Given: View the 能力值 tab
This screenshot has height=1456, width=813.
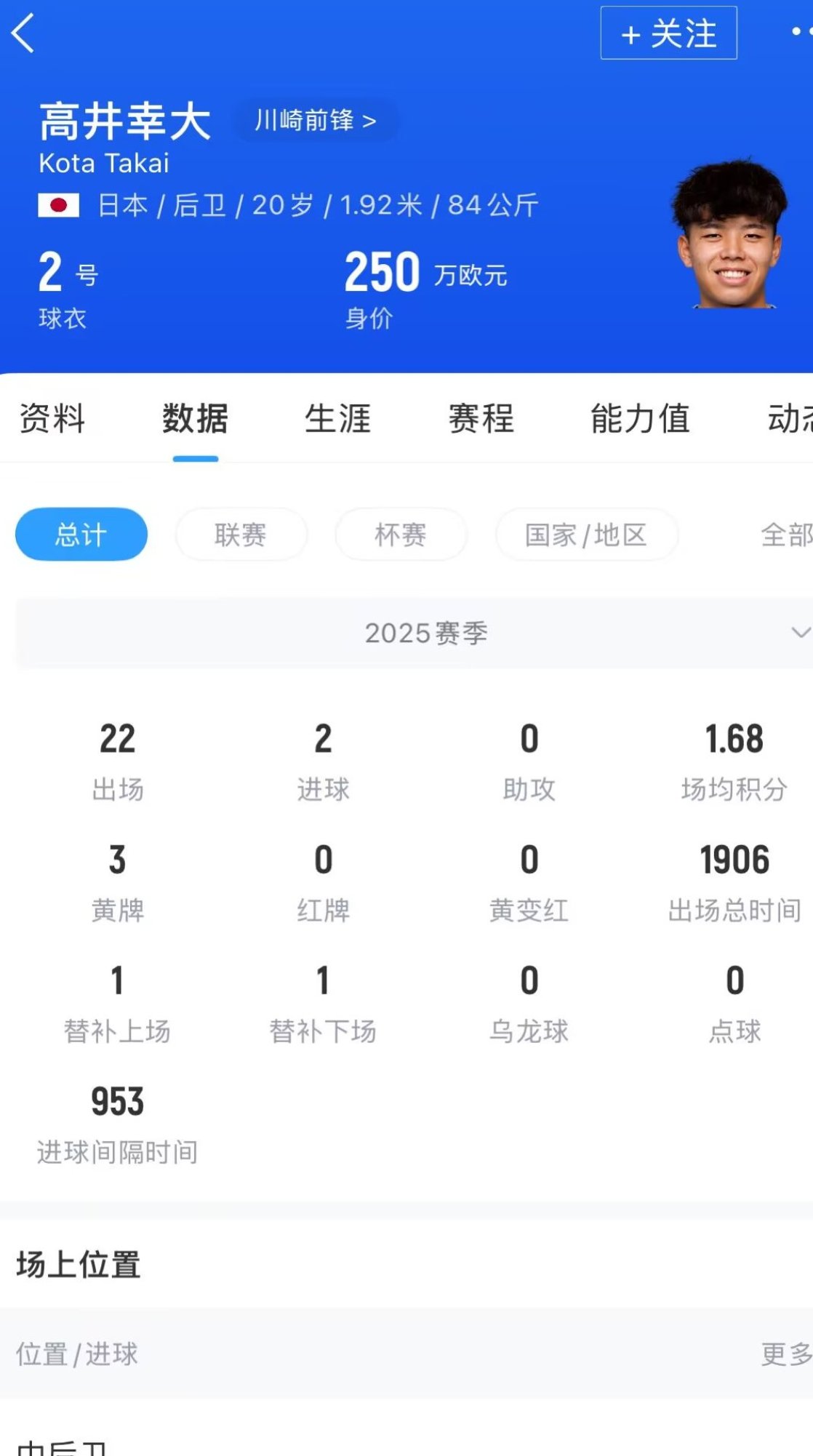Looking at the screenshot, I should coord(640,418).
